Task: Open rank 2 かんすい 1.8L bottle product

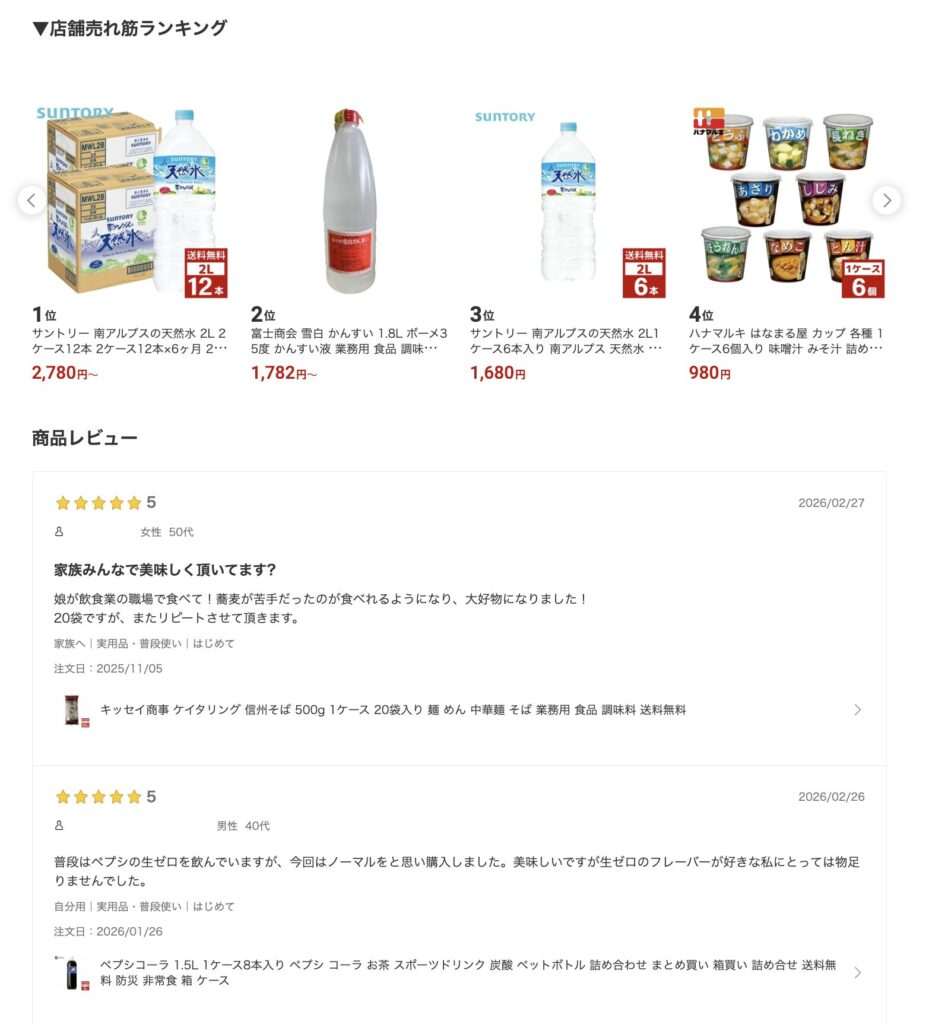Action: coord(350,201)
